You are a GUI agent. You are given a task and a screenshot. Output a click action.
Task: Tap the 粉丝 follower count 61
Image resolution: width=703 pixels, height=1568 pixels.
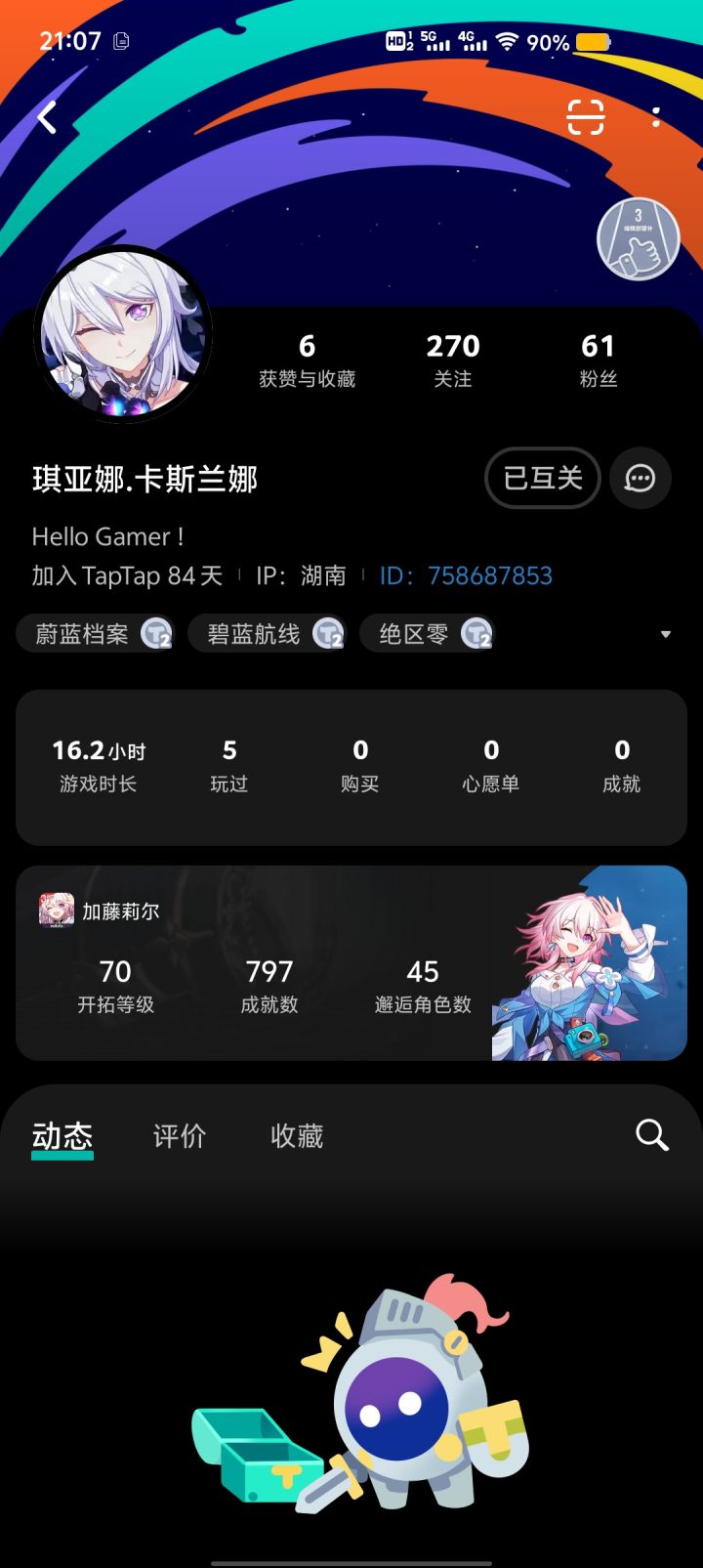[x=600, y=359]
